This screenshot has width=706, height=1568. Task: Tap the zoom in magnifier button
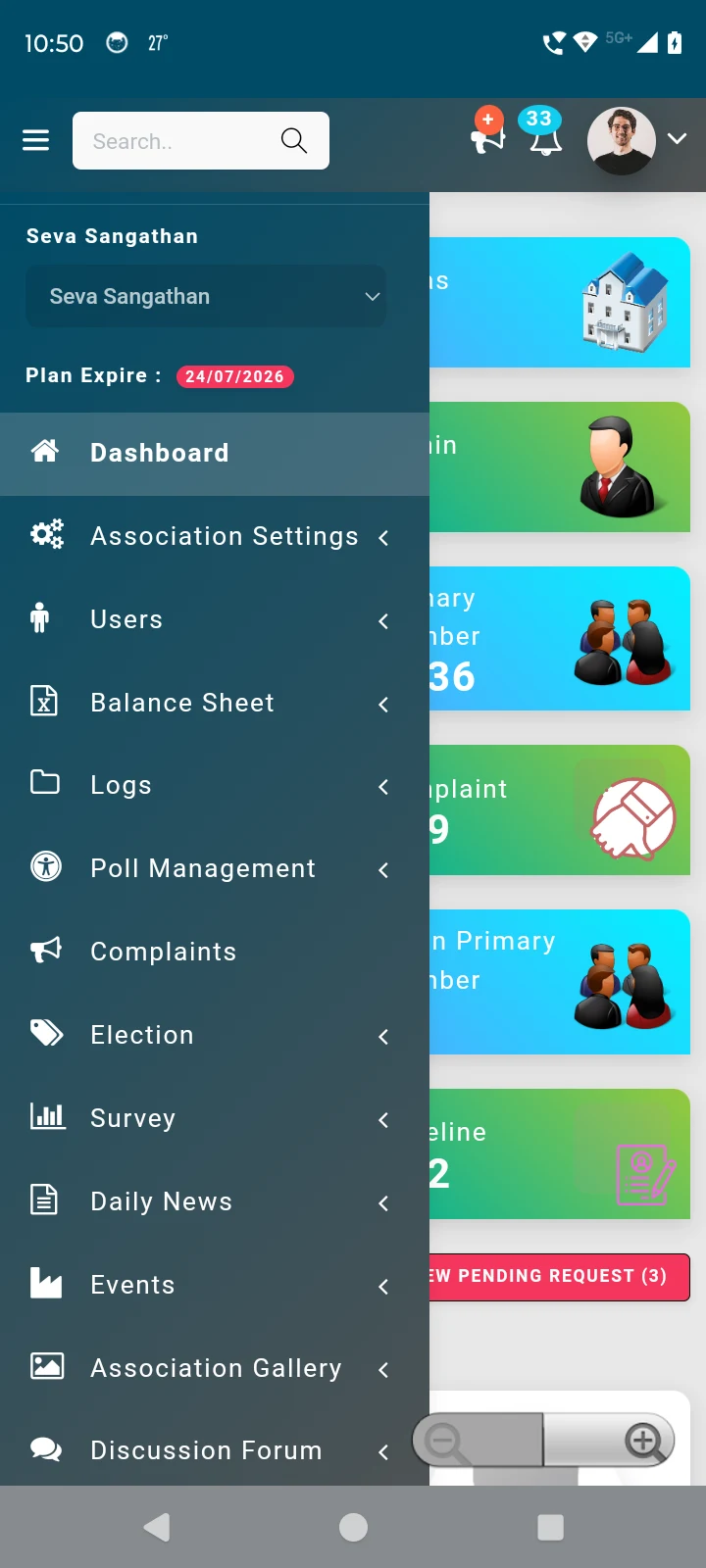(x=644, y=1441)
